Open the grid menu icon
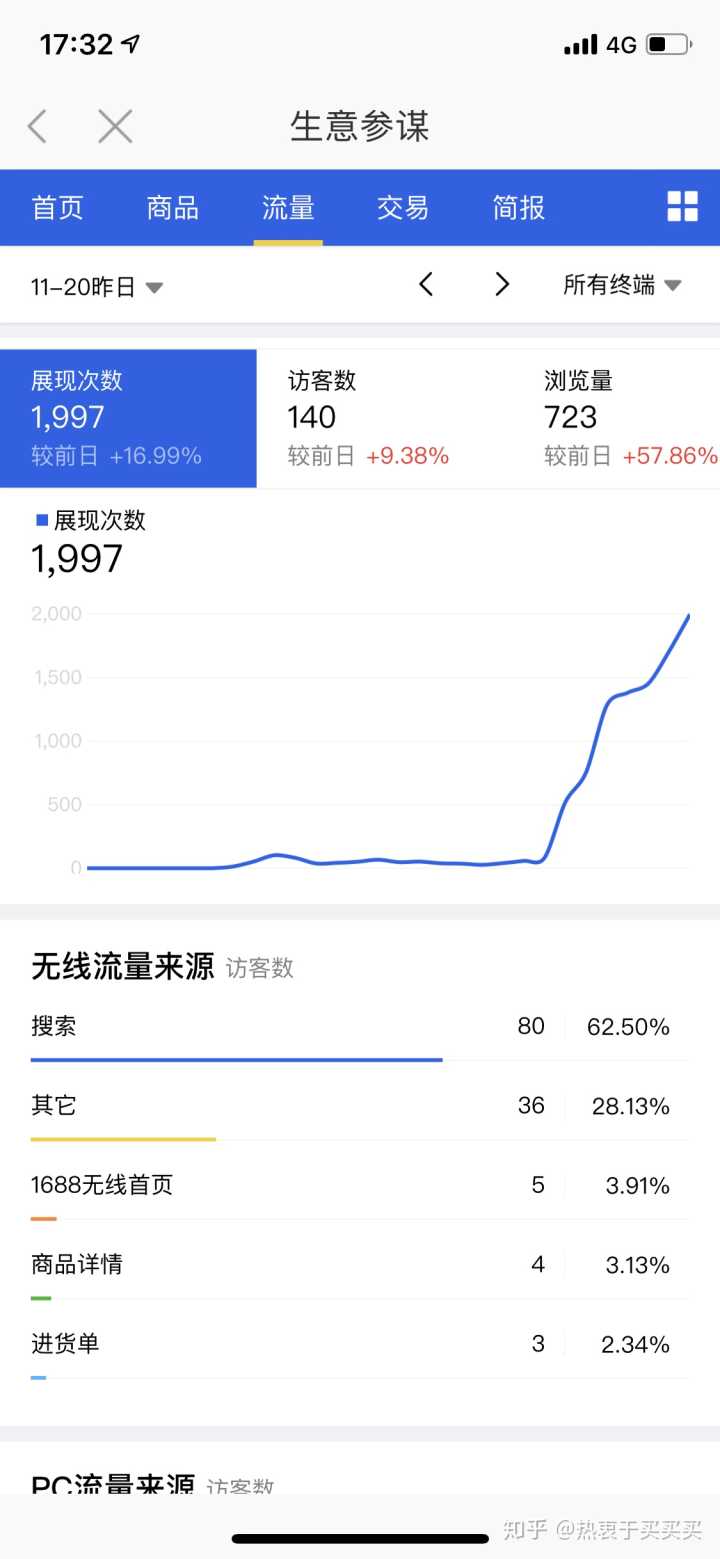Image resolution: width=720 pixels, height=1559 pixels. pos(682,207)
